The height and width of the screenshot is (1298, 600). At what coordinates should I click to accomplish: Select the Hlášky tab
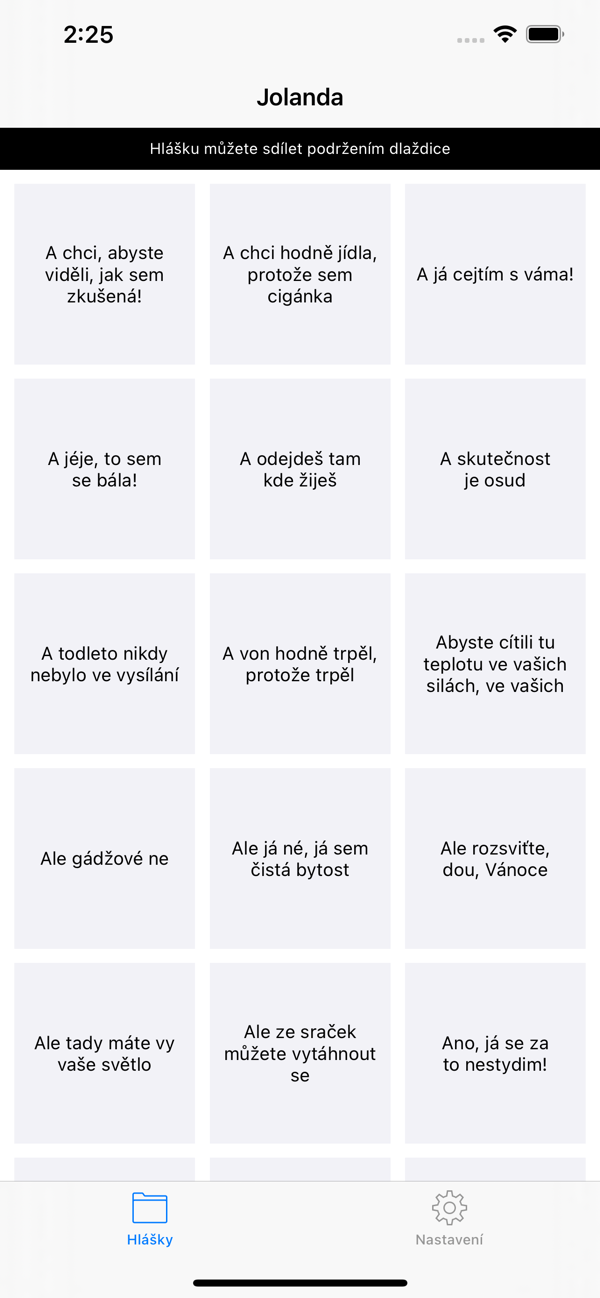150,1219
